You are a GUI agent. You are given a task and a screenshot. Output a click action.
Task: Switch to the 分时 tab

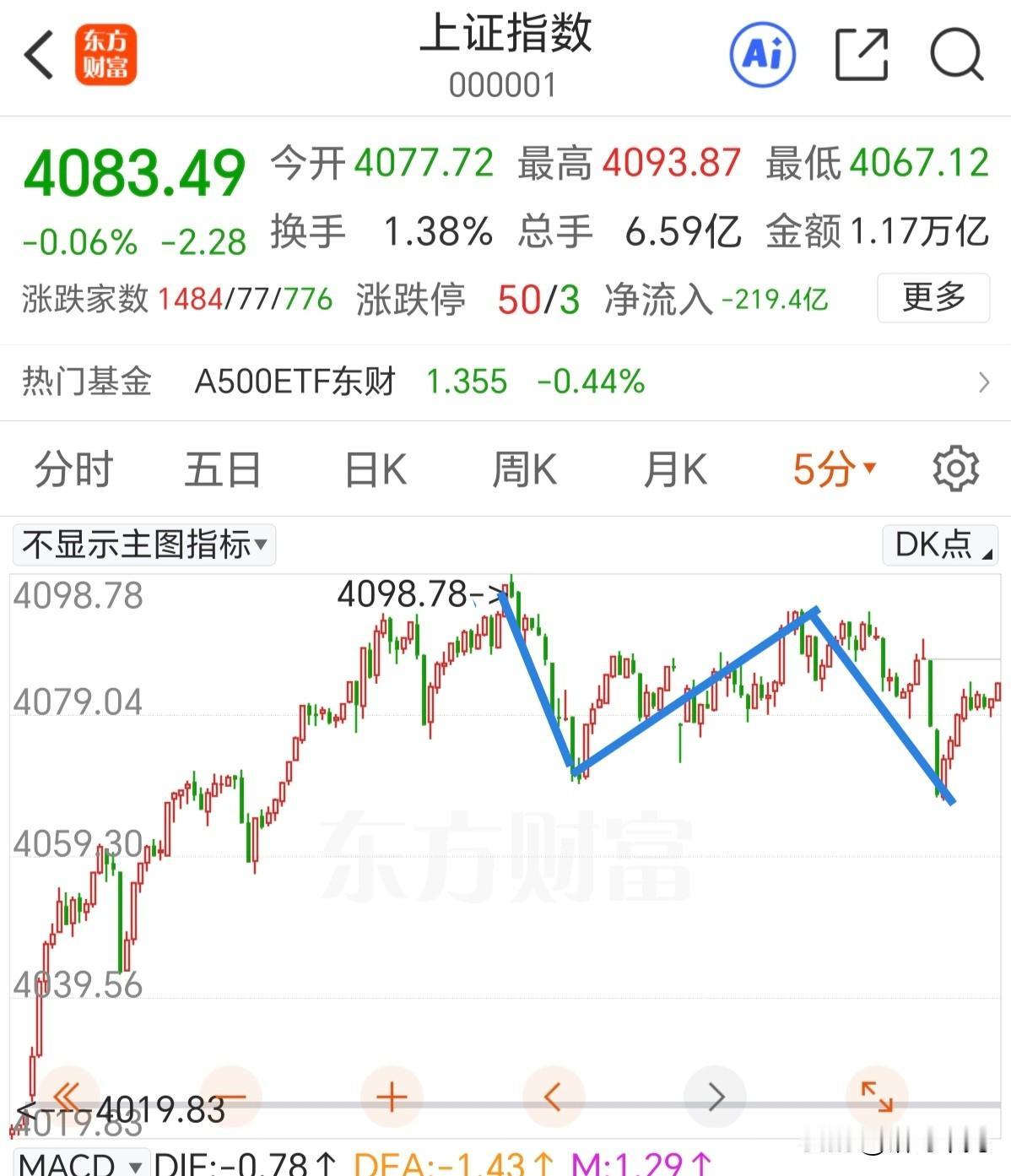(x=72, y=469)
